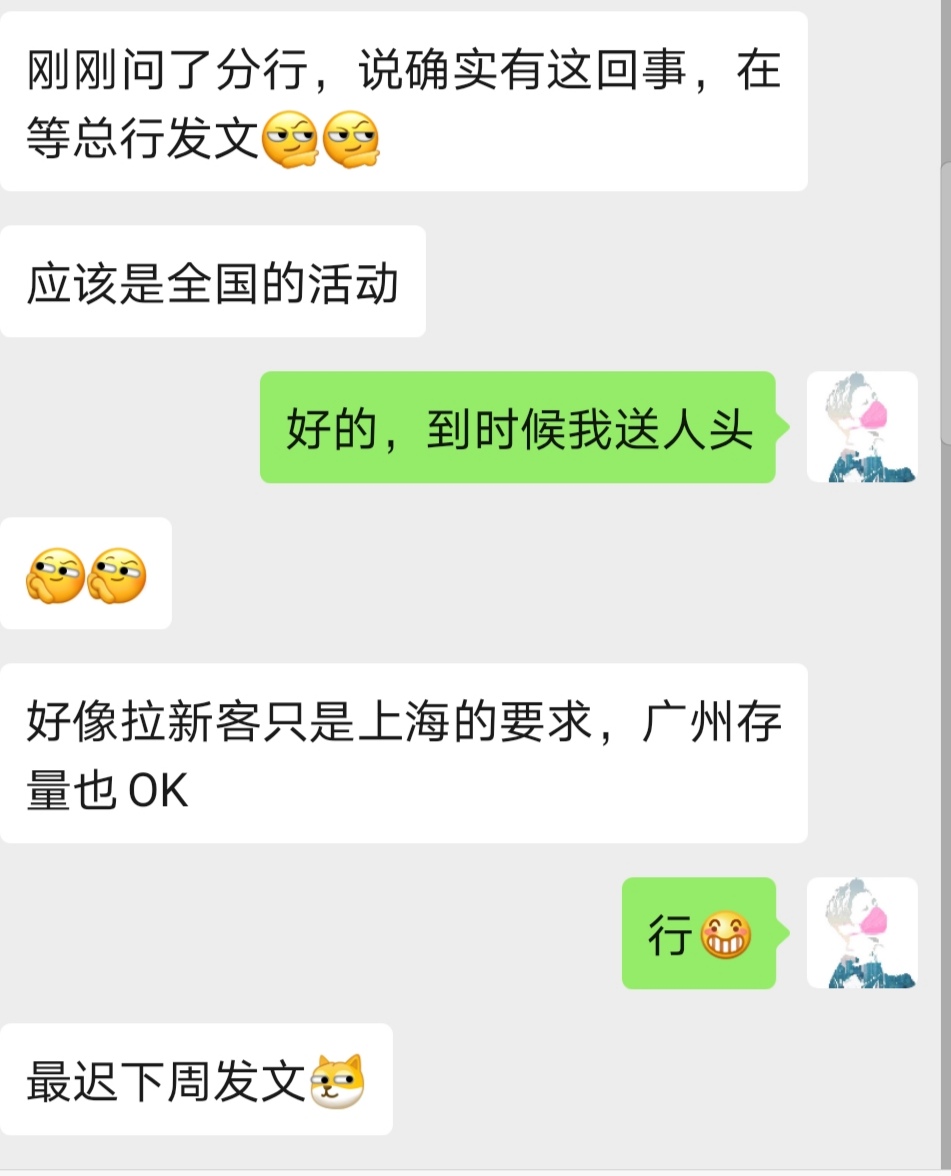The height and width of the screenshot is (1176, 951).
Task: Tap the avatar next to the "行" message
Action: click(x=862, y=933)
